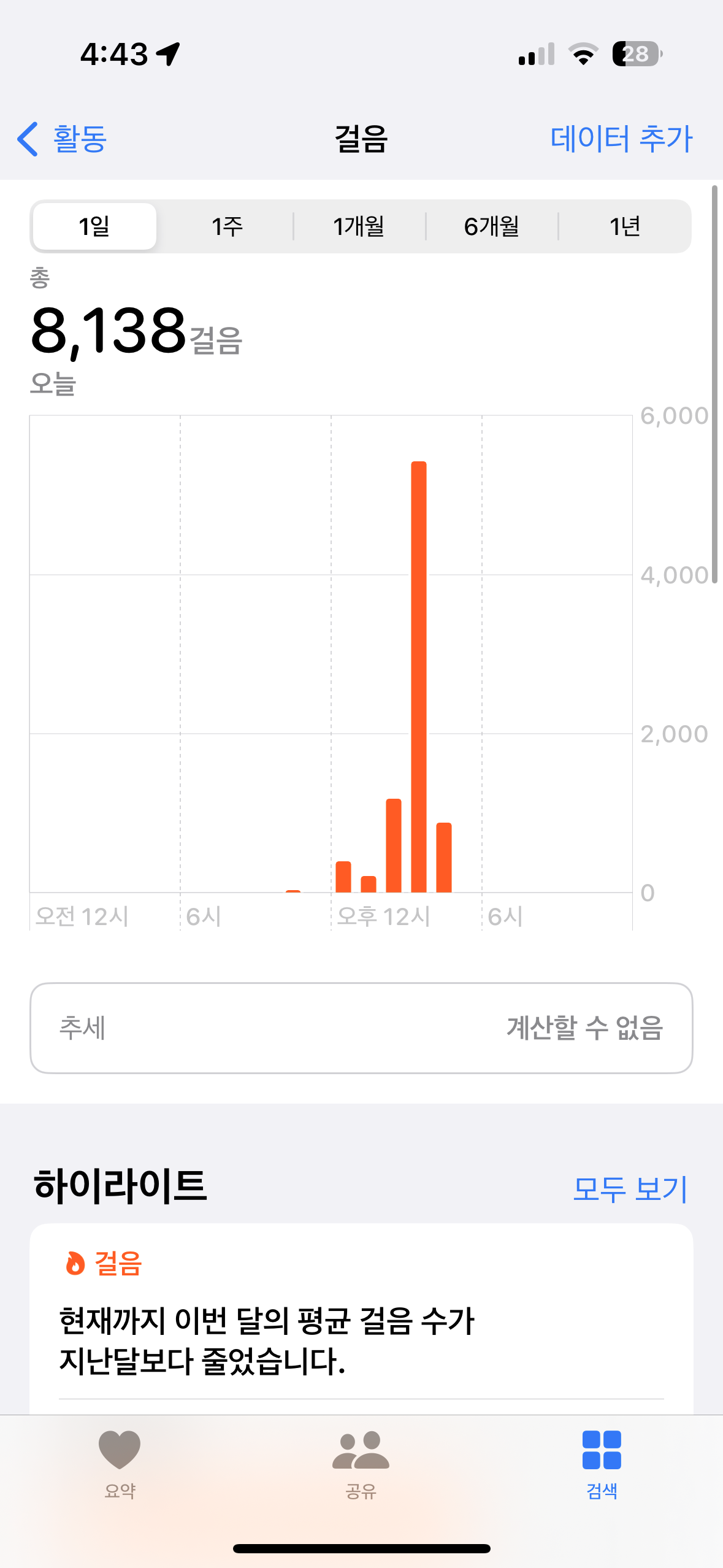Switch to the 1개월 view

coord(359,226)
